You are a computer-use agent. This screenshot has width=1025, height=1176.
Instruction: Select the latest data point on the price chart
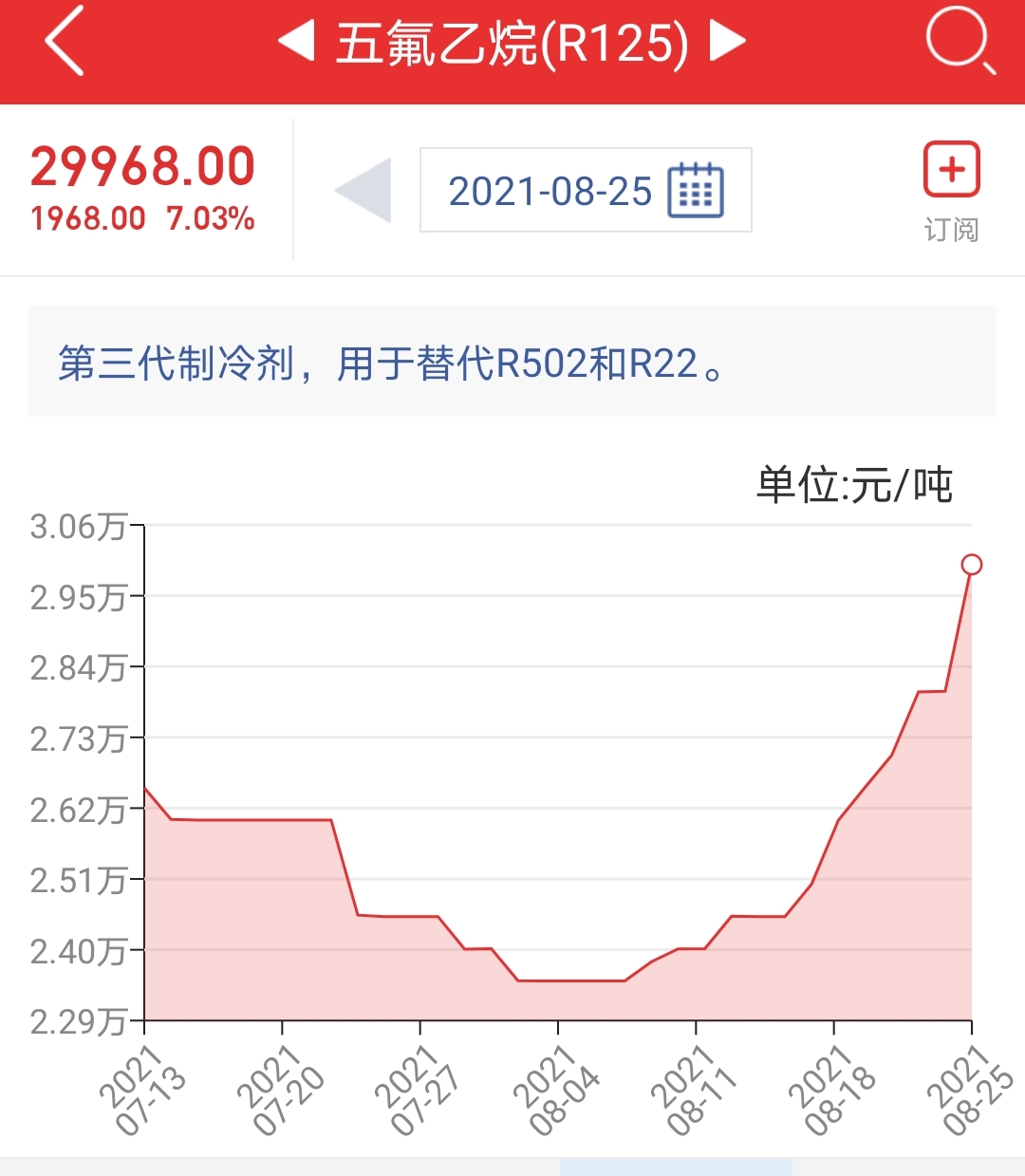[971, 565]
